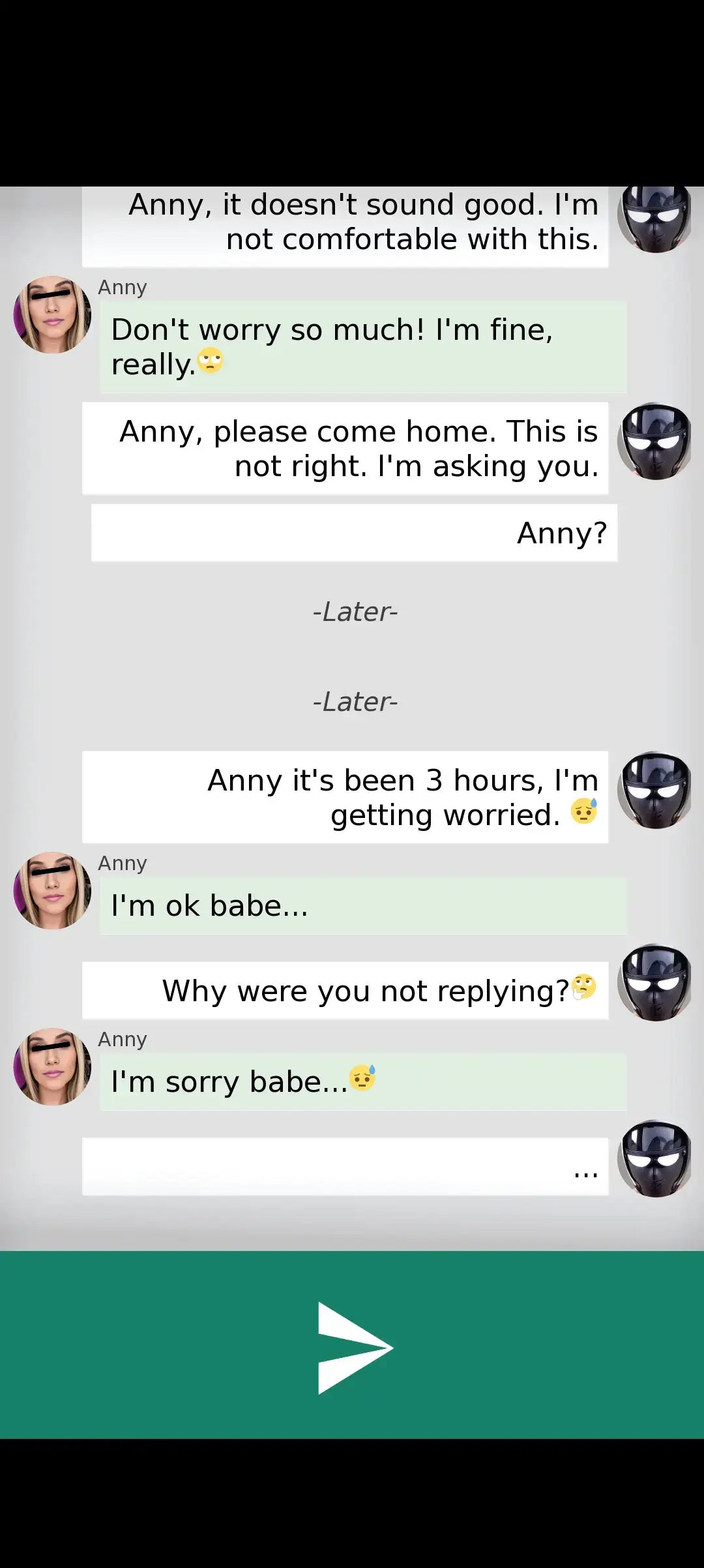Screen dimensions: 704x1568
Task: Tap the send arrow button
Action: pyautogui.click(x=353, y=1348)
